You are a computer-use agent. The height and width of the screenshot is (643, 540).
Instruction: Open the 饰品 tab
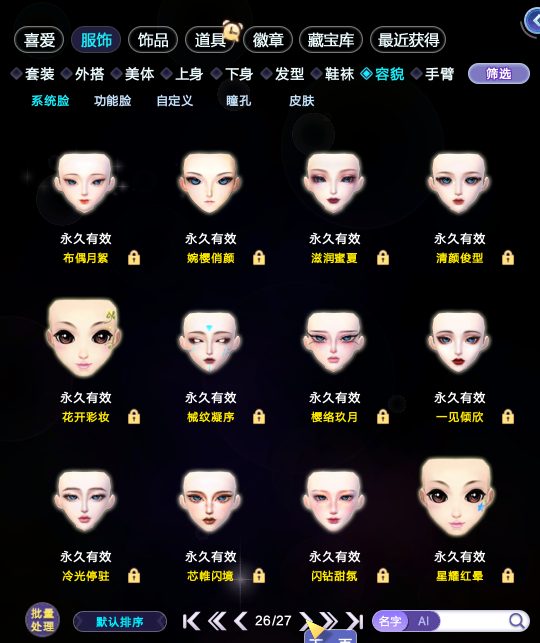(x=153, y=40)
